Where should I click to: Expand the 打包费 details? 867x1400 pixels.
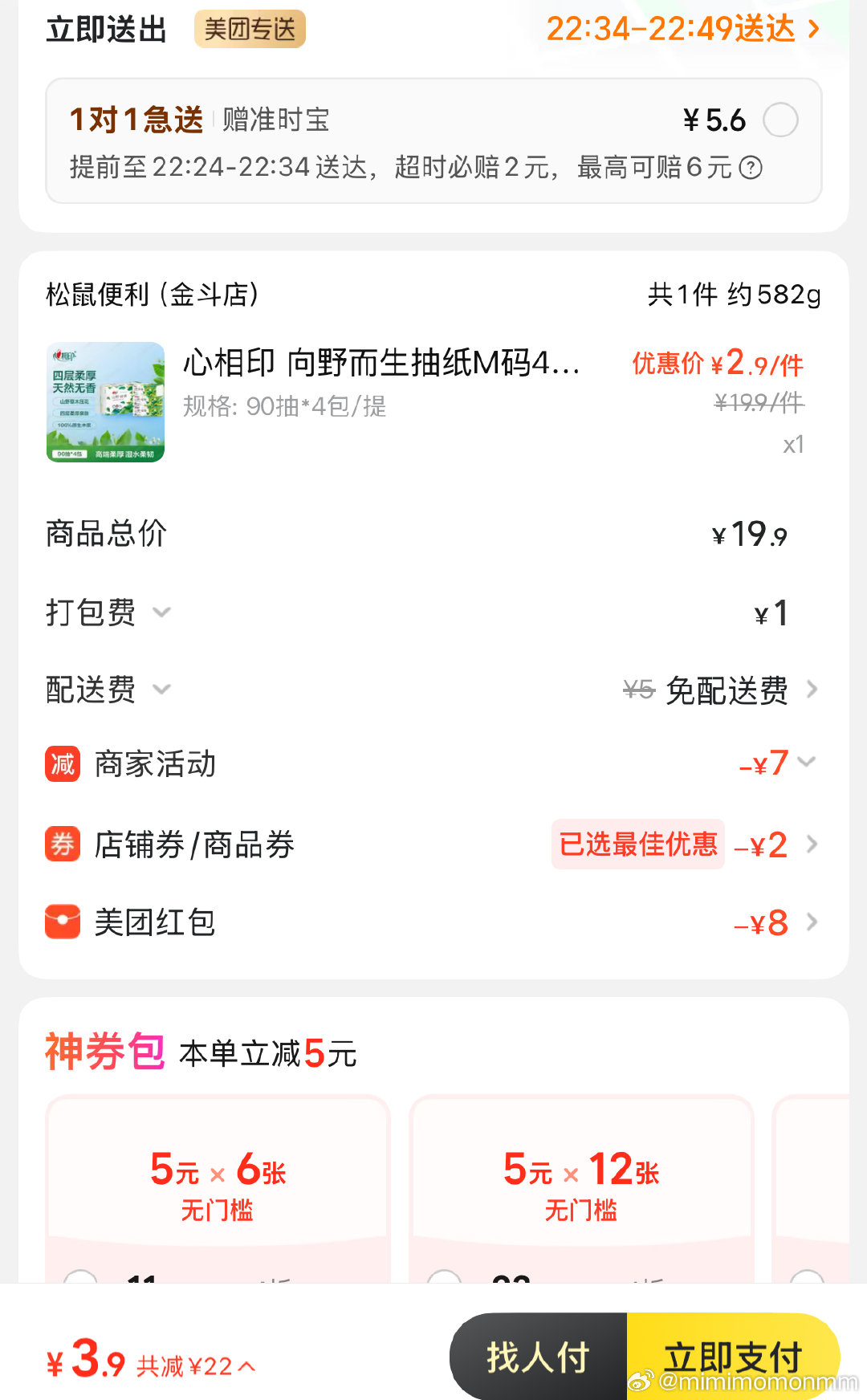[161, 612]
